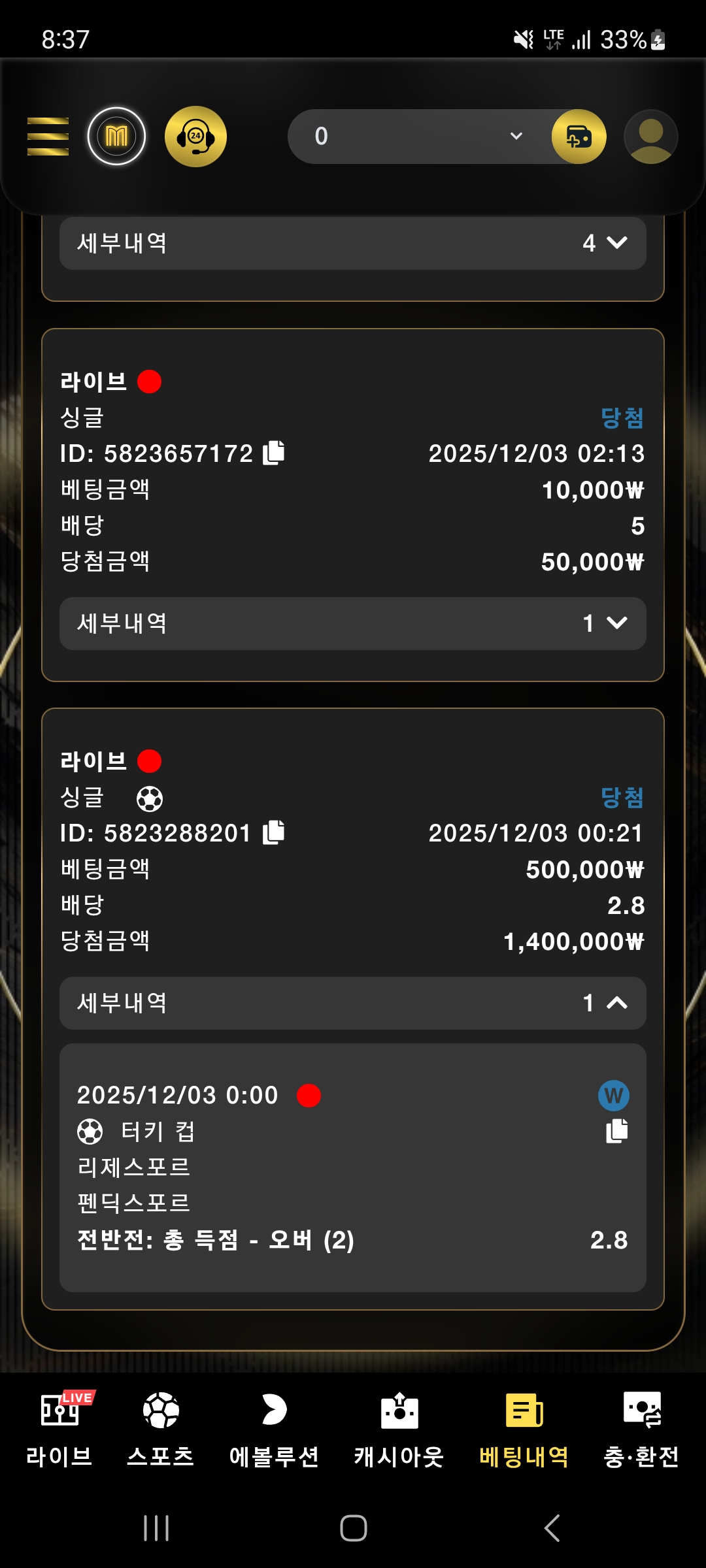Viewport: 706px width, 1568px height.
Task: Open the hamburger drawer menu
Action: [48, 137]
